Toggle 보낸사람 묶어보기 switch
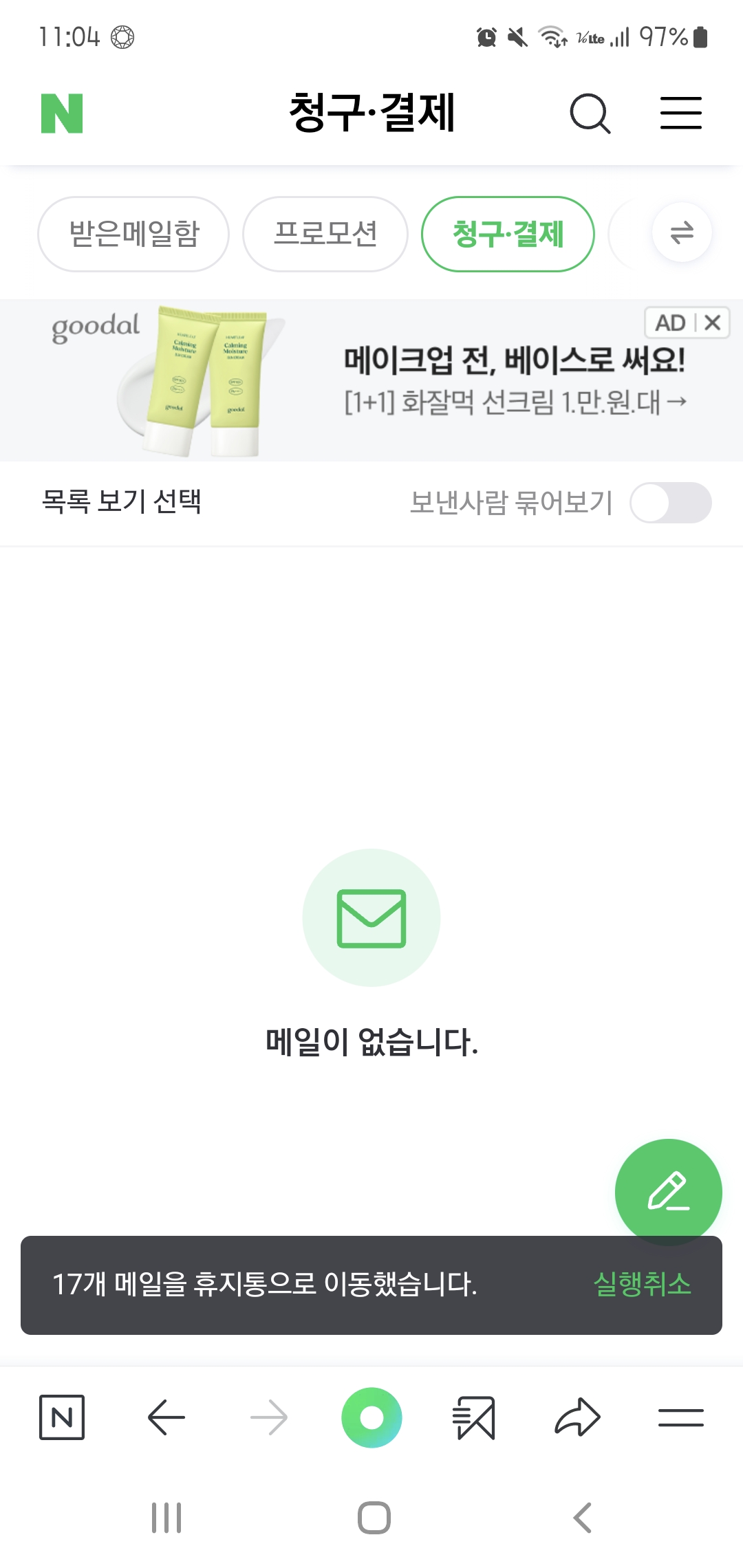Viewport: 743px width, 1568px height. coord(670,503)
